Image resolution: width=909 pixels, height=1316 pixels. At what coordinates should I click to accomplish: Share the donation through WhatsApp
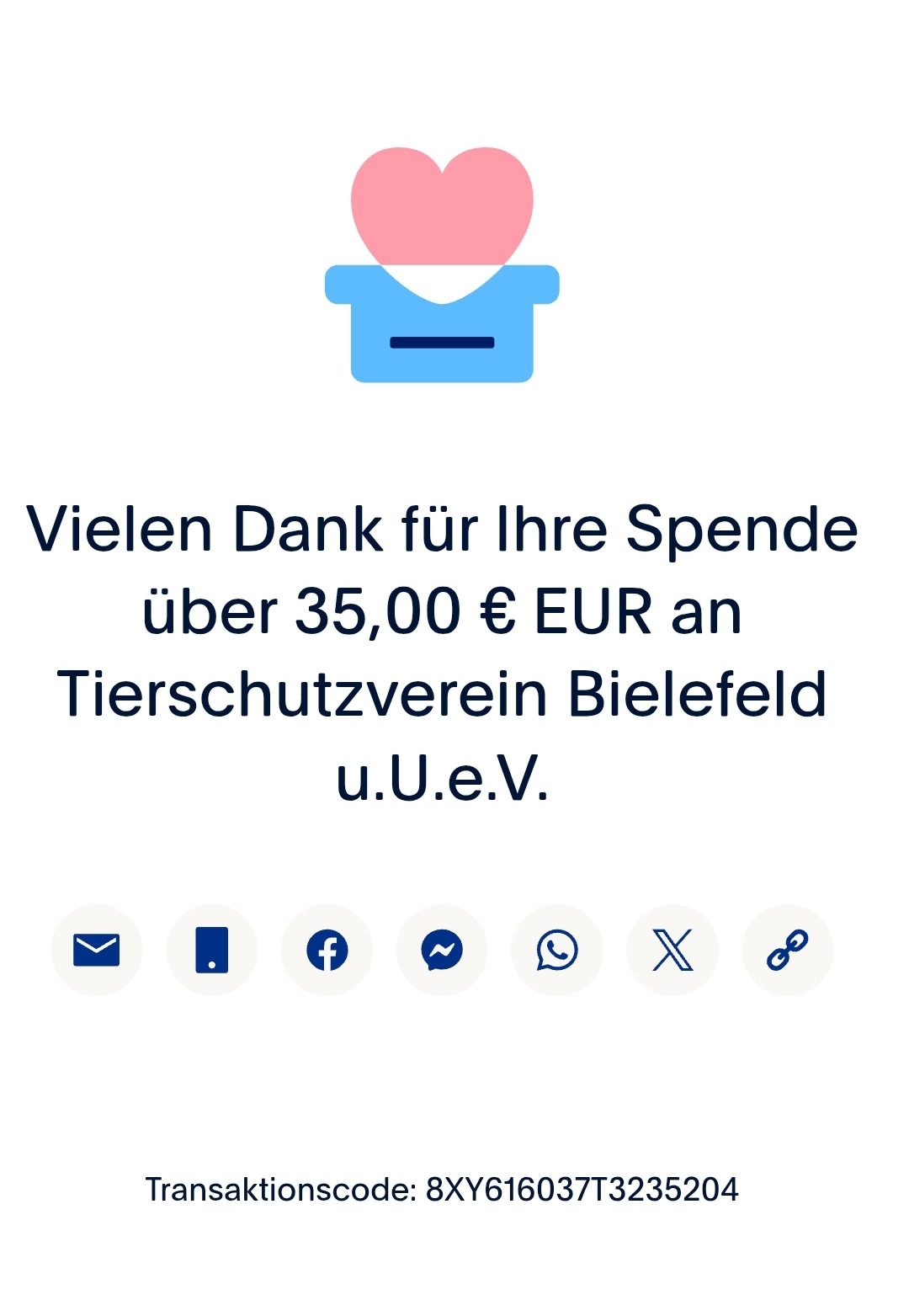pos(557,950)
